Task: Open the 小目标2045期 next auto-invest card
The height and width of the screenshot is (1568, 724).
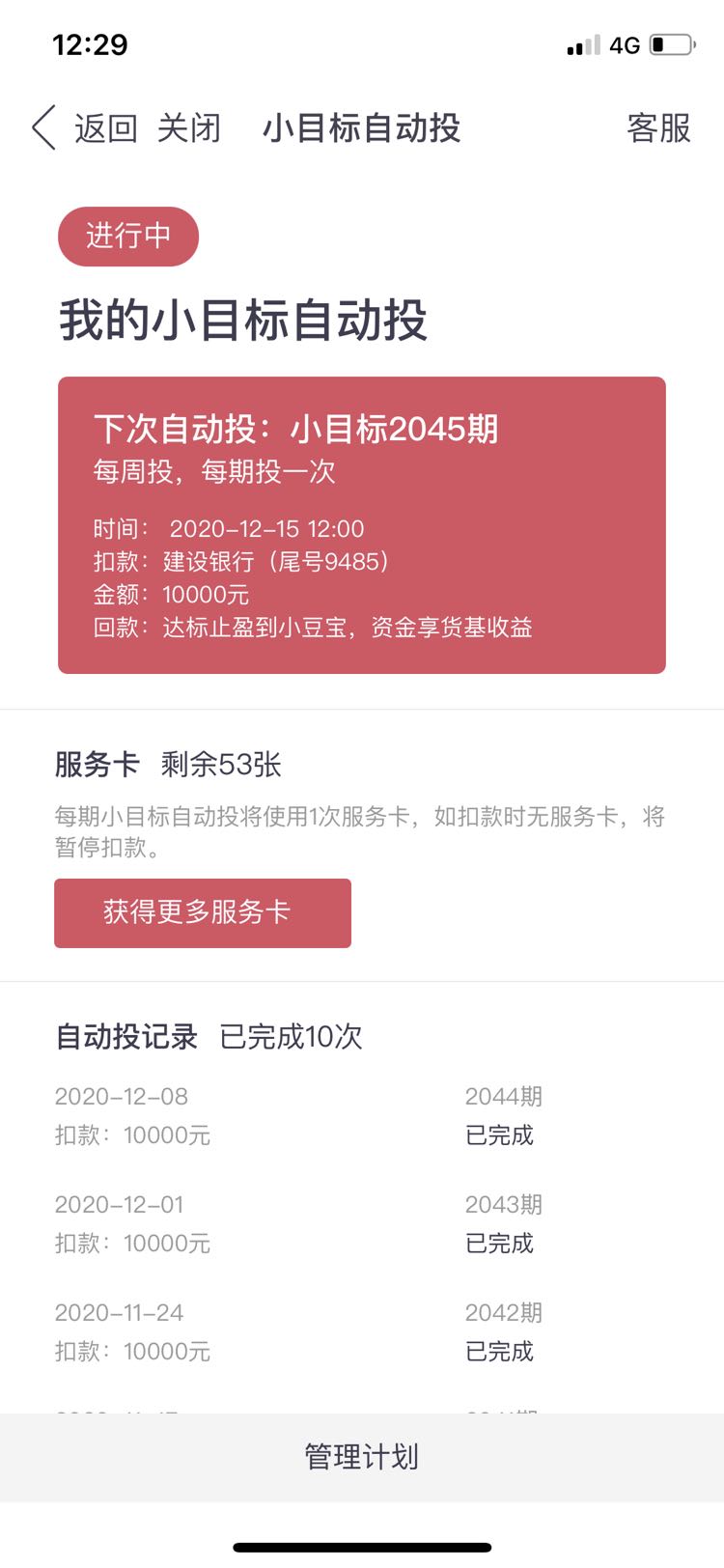Action: tap(362, 525)
